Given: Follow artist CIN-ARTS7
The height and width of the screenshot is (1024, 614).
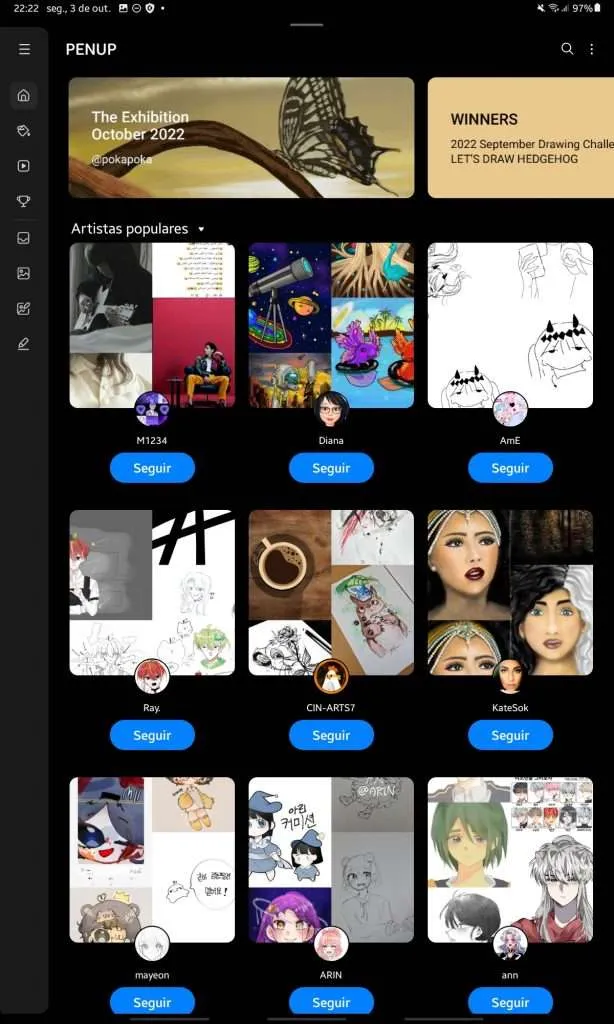Looking at the screenshot, I should [x=331, y=735].
